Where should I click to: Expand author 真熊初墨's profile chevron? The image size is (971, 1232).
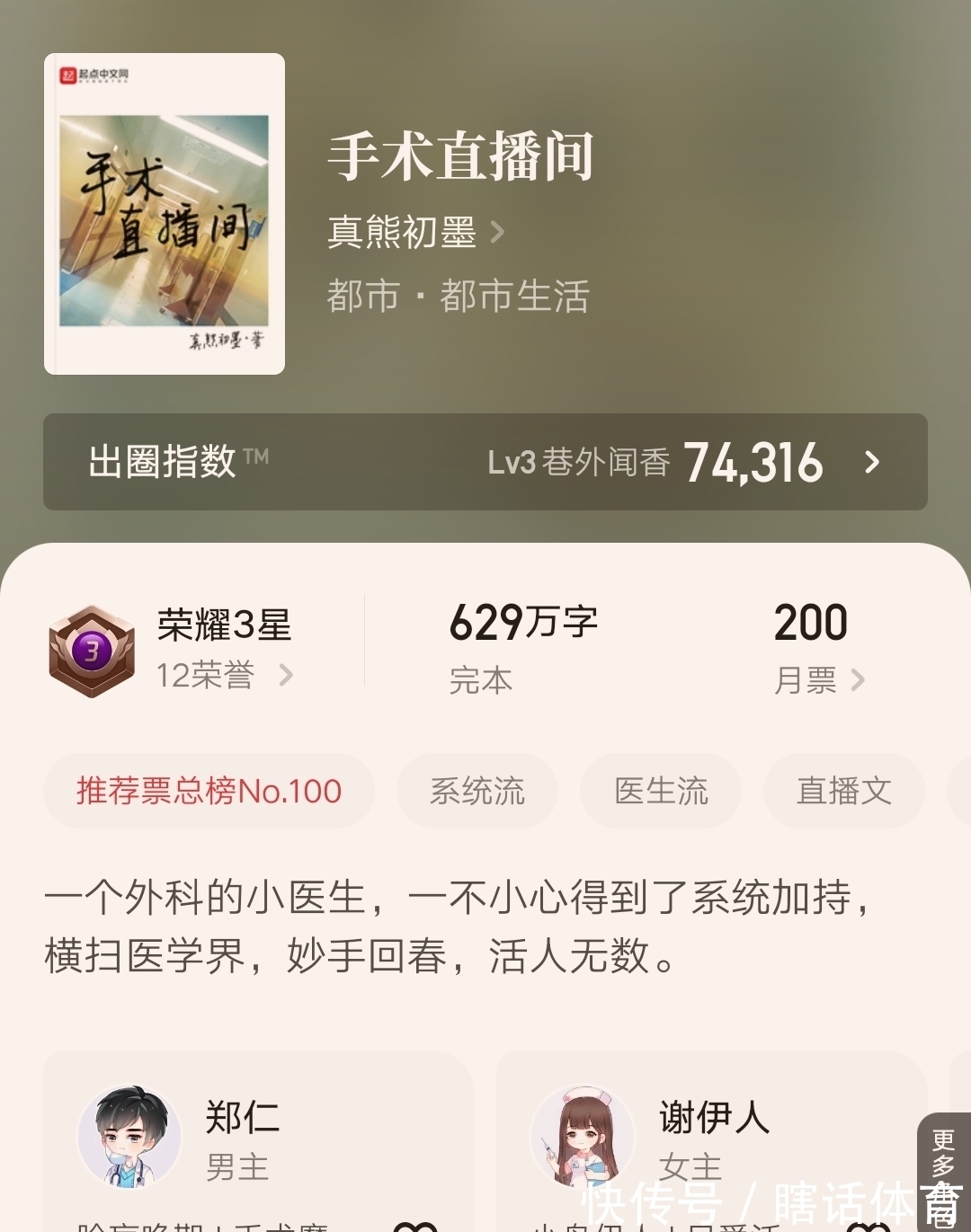(x=498, y=232)
